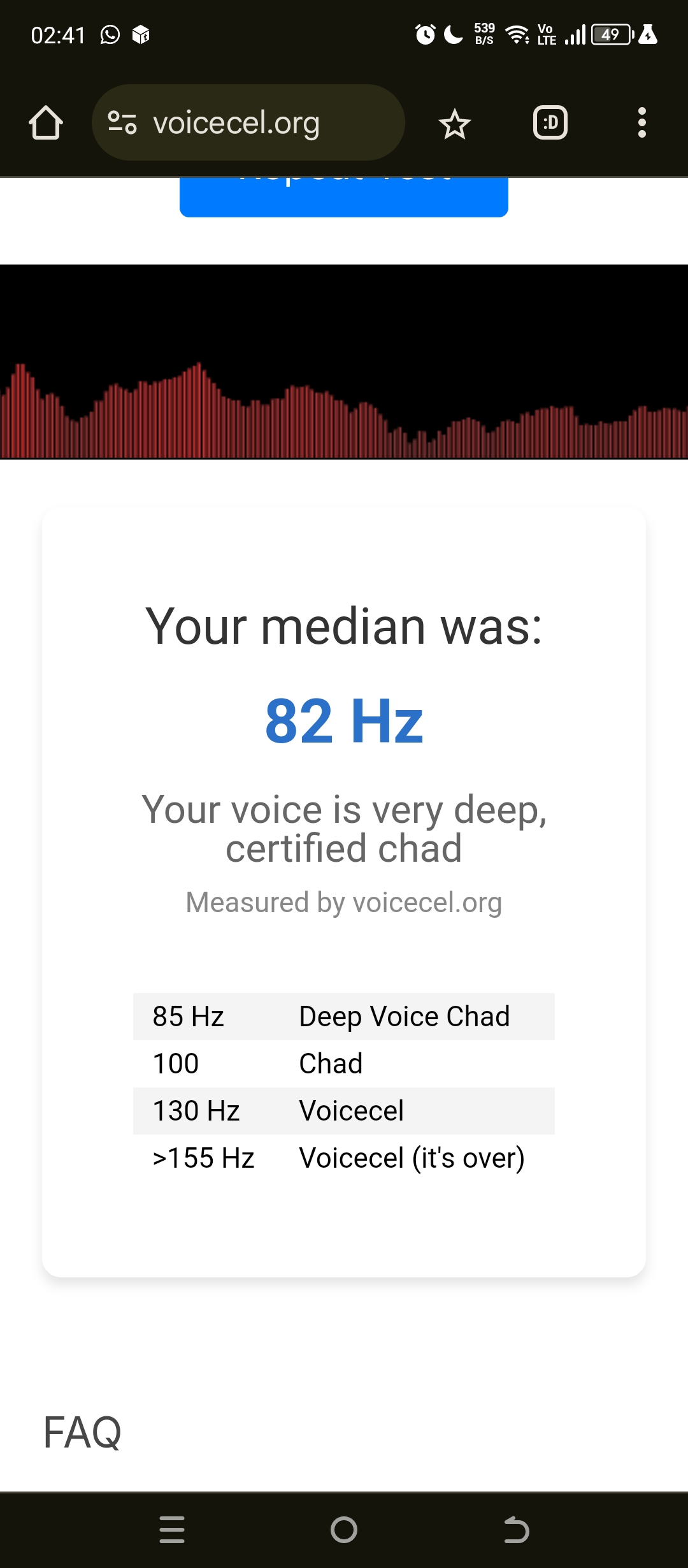This screenshot has width=688, height=1568.
Task: Open the tab switcher
Action: 550,122
